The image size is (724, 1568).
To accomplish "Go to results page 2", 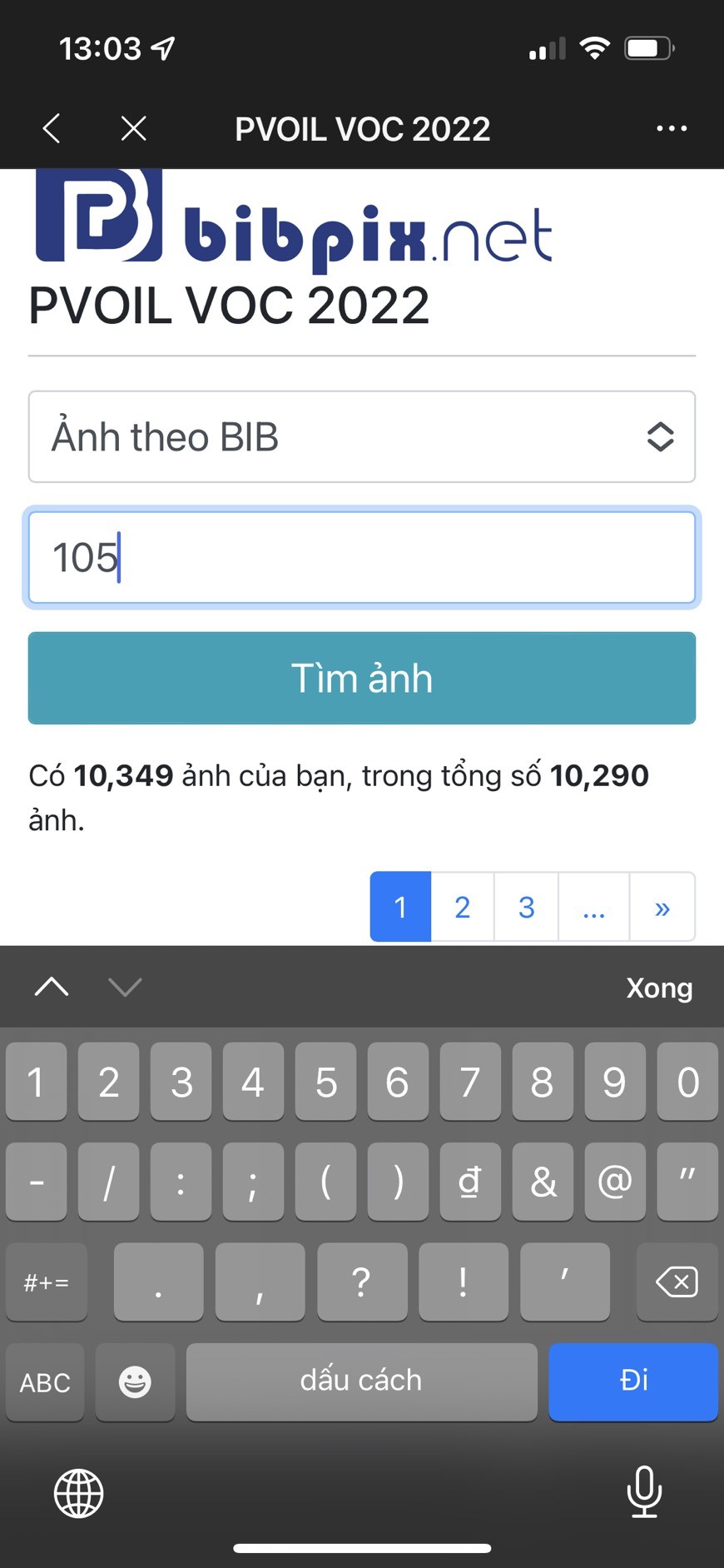I will 463,907.
